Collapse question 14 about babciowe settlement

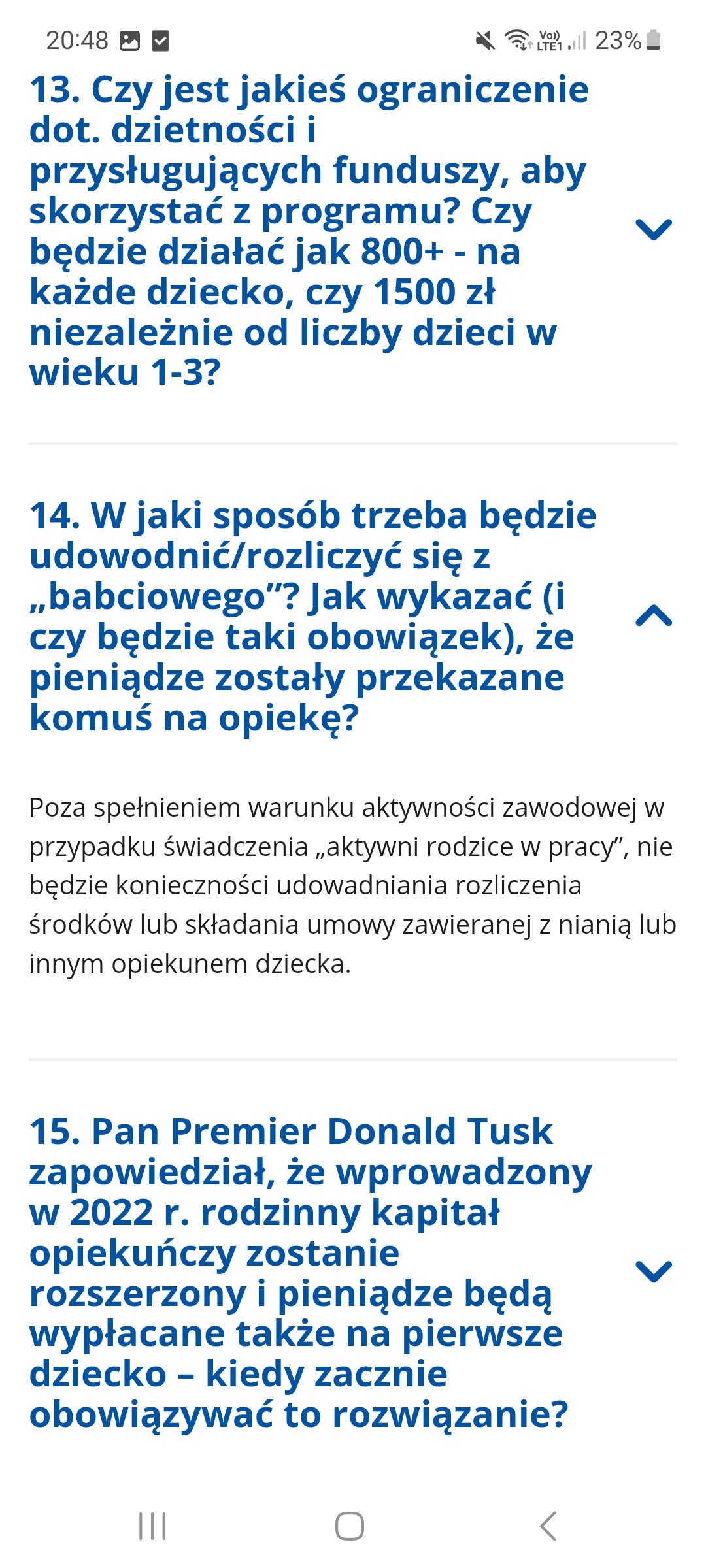point(653,616)
